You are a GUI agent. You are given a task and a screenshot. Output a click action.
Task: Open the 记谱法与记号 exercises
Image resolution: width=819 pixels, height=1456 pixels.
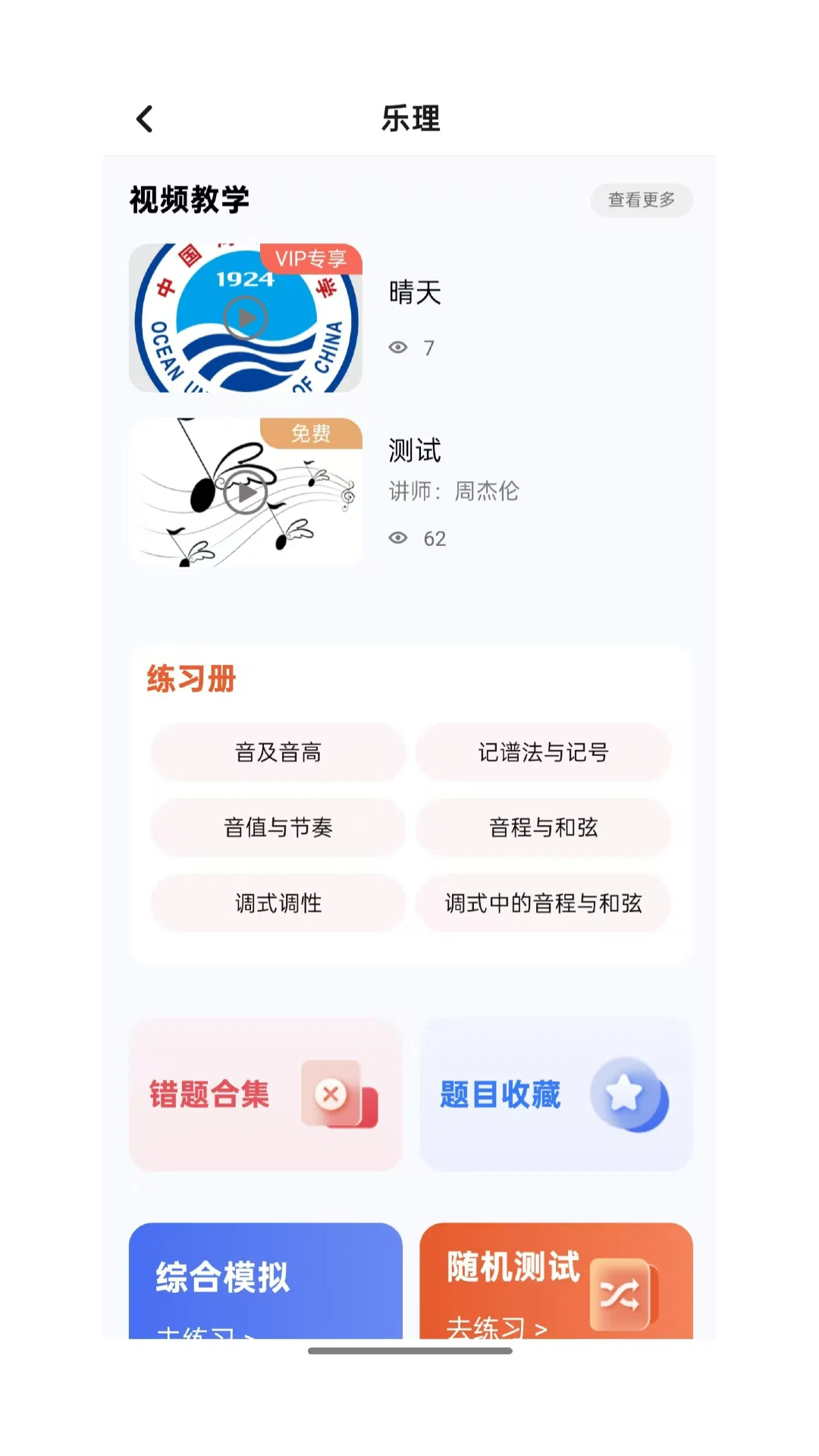click(543, 752)
